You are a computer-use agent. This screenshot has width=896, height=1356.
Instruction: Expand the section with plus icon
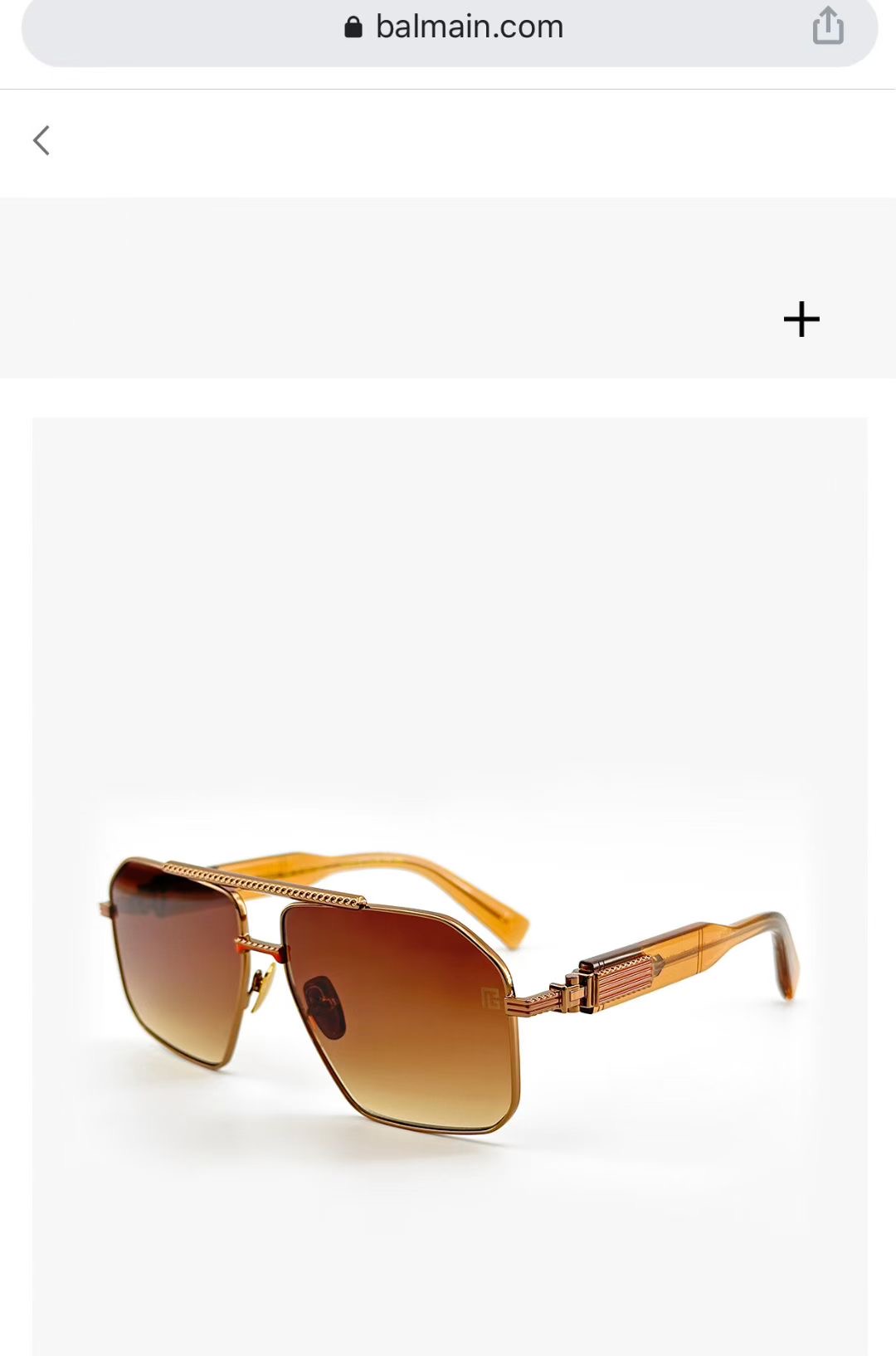801,319
